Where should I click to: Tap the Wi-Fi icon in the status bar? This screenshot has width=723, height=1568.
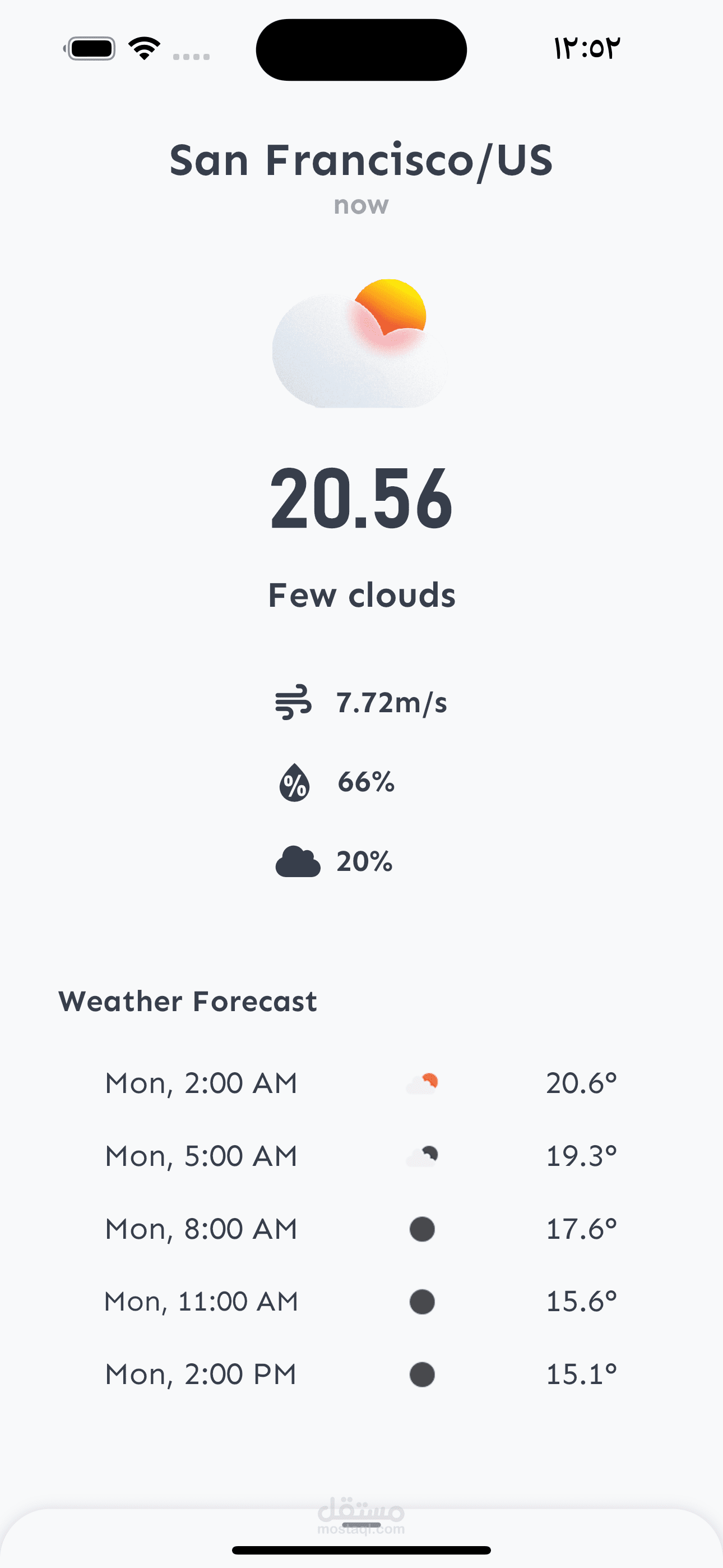[x=143, y=48]
